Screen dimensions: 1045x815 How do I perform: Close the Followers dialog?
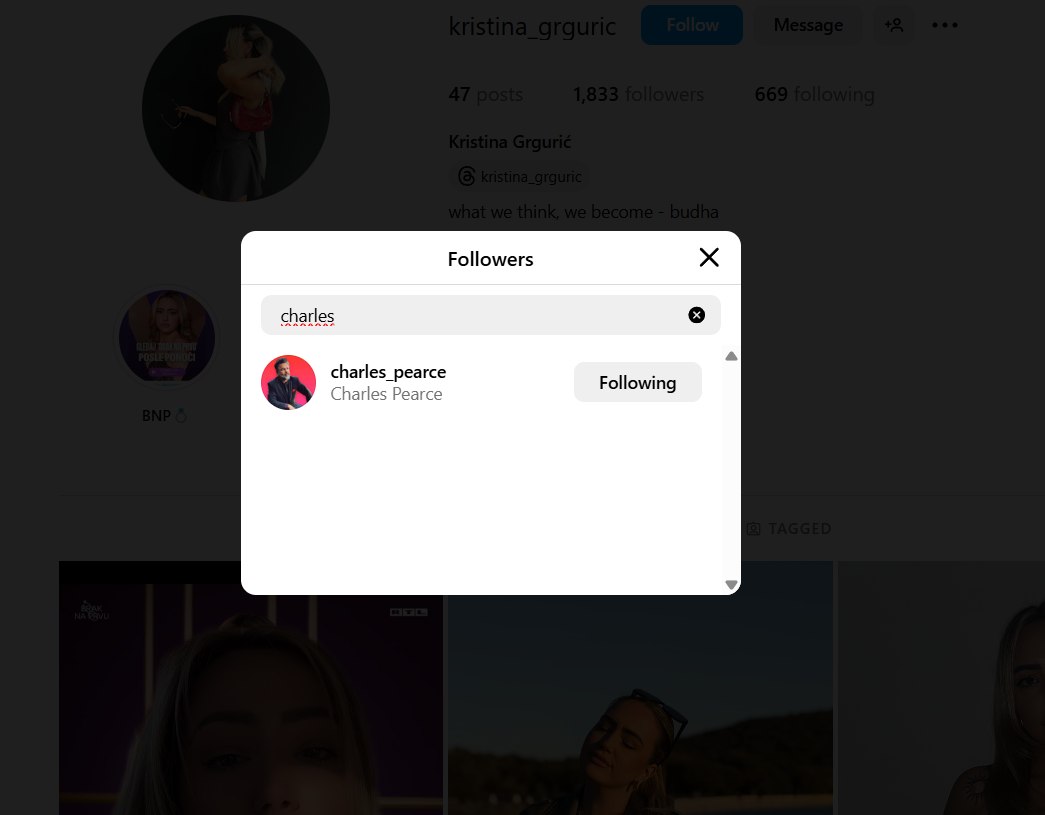(709, 258)
